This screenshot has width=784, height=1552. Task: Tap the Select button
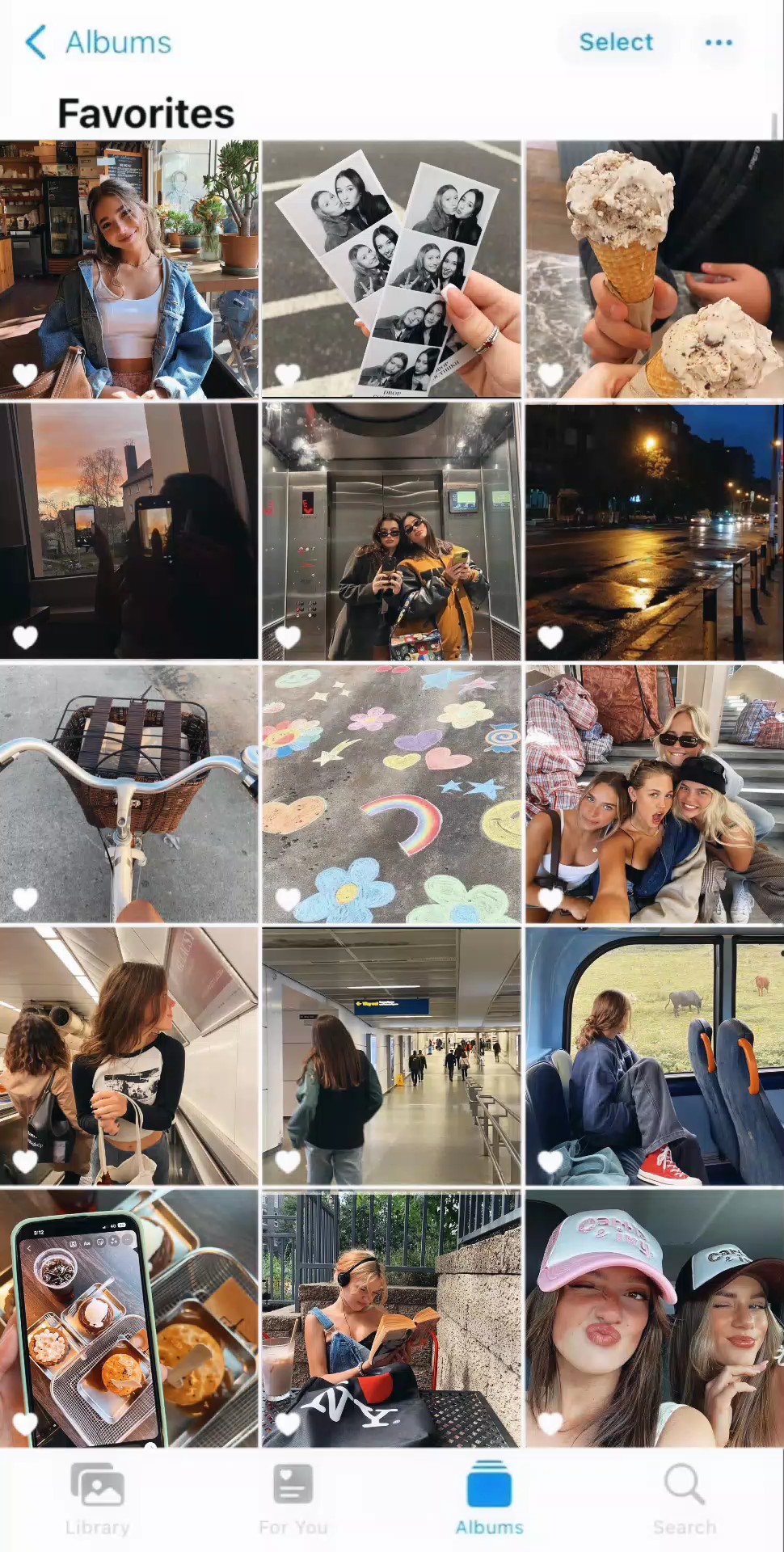[x=616, y=42]
